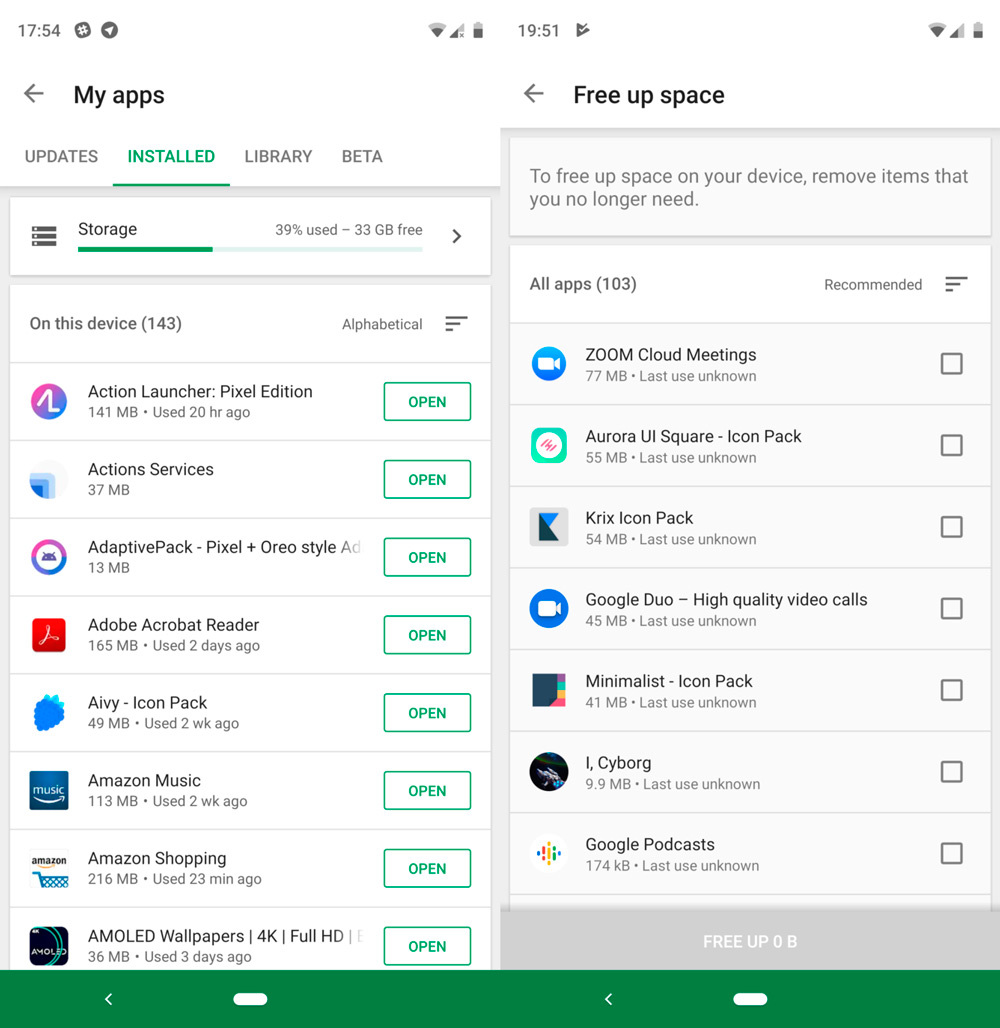Change the Alphabetical sort order
Viewport: 1000px width, 1028px height.
(x=456, y=324)
